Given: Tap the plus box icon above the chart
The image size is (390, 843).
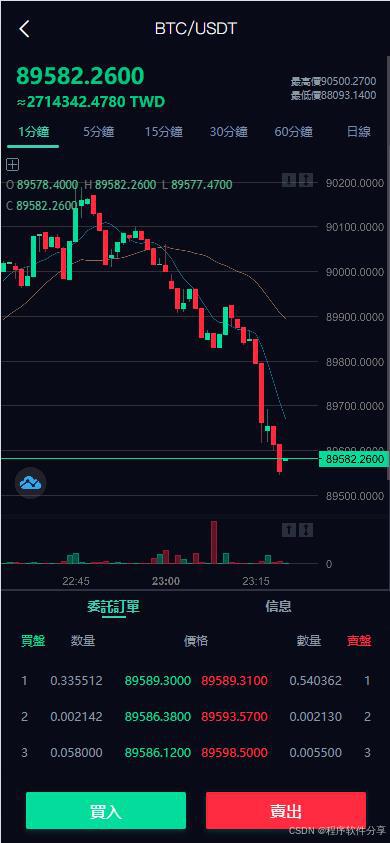Looking at the screenshot, I should point(12,164).
